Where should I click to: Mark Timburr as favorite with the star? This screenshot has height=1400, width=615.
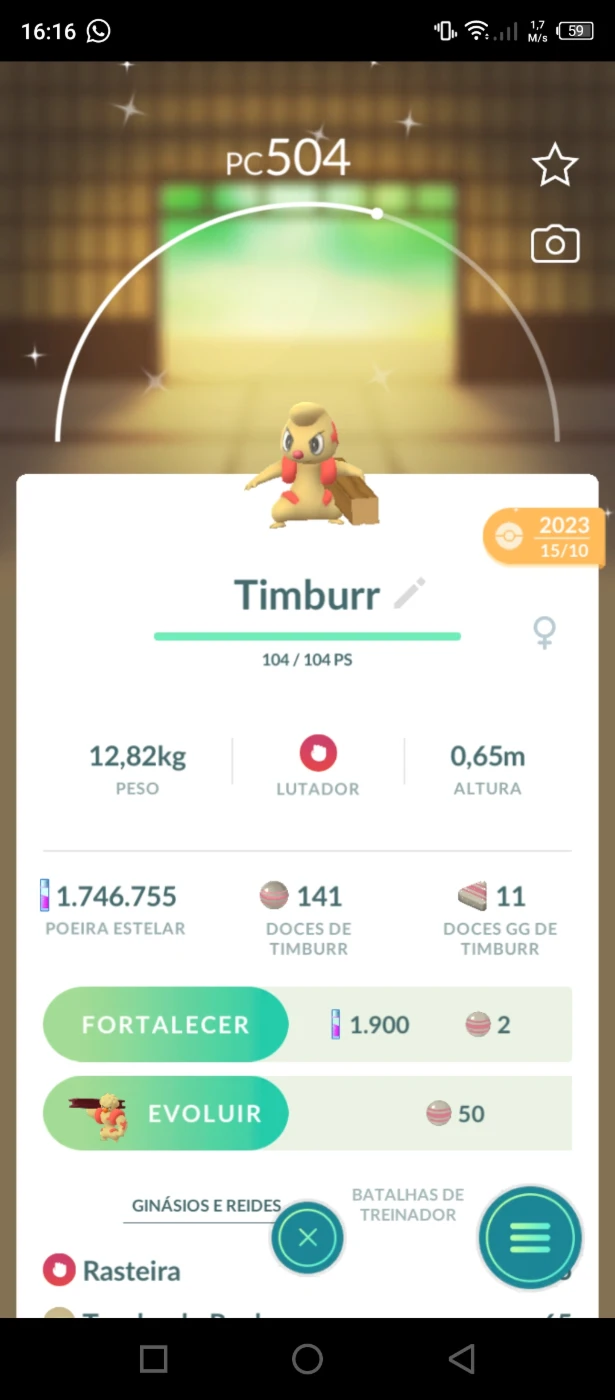pos(555,165)
